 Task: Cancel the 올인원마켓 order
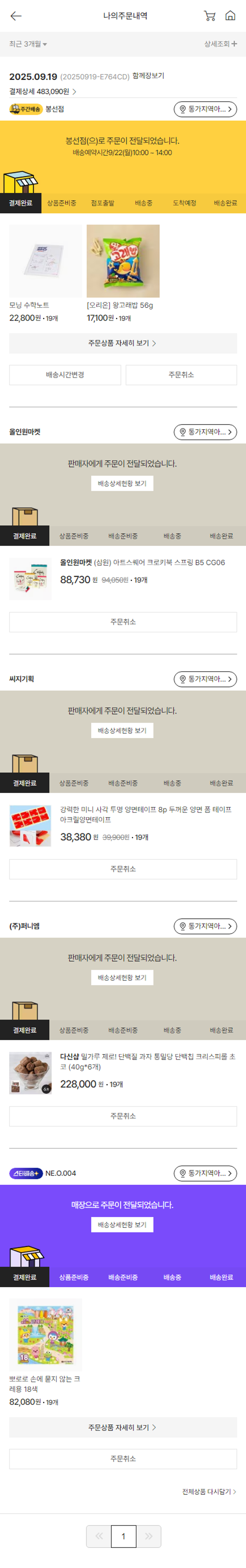point(122,622)
